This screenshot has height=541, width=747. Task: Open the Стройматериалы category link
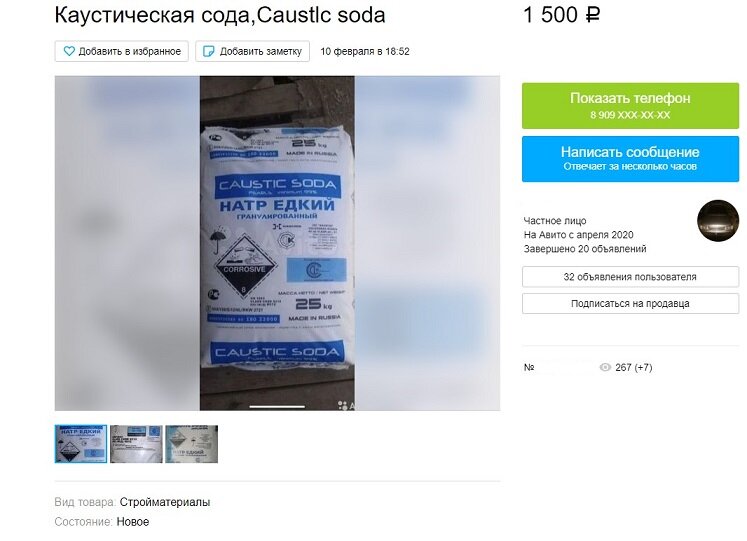(165, 502)
